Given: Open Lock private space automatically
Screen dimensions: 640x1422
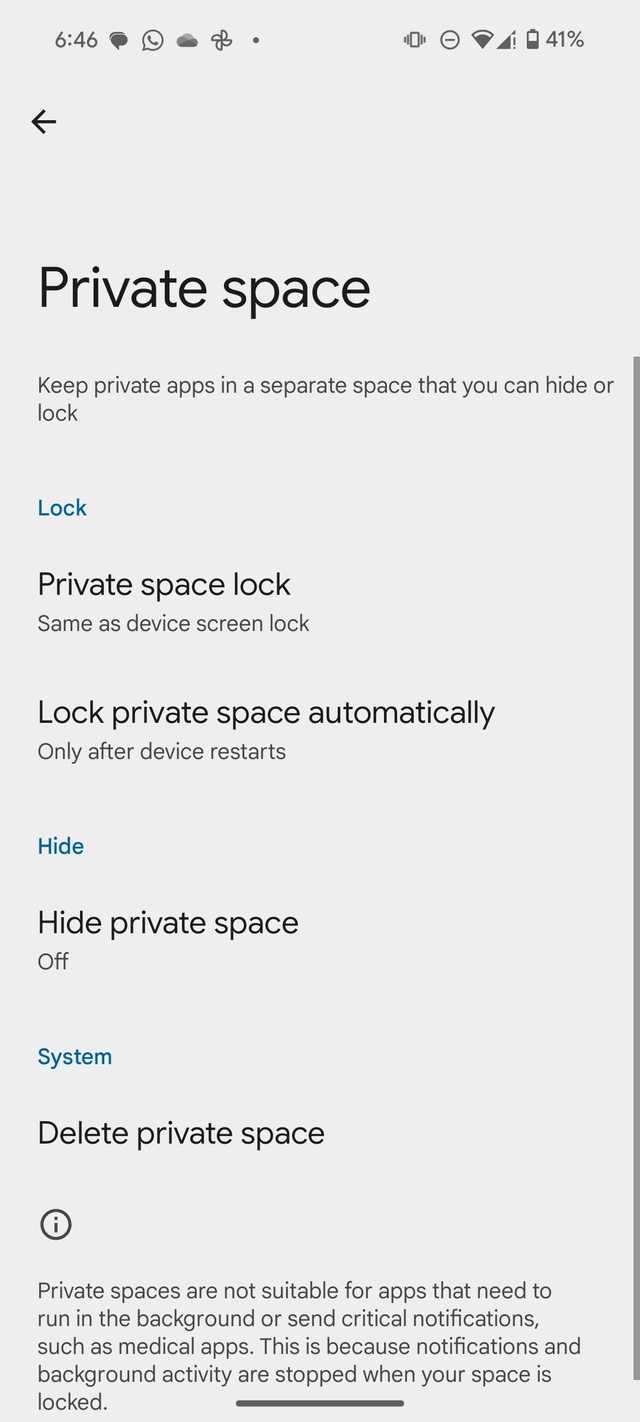Looking at the screenshot, I should tap(266, 728).
